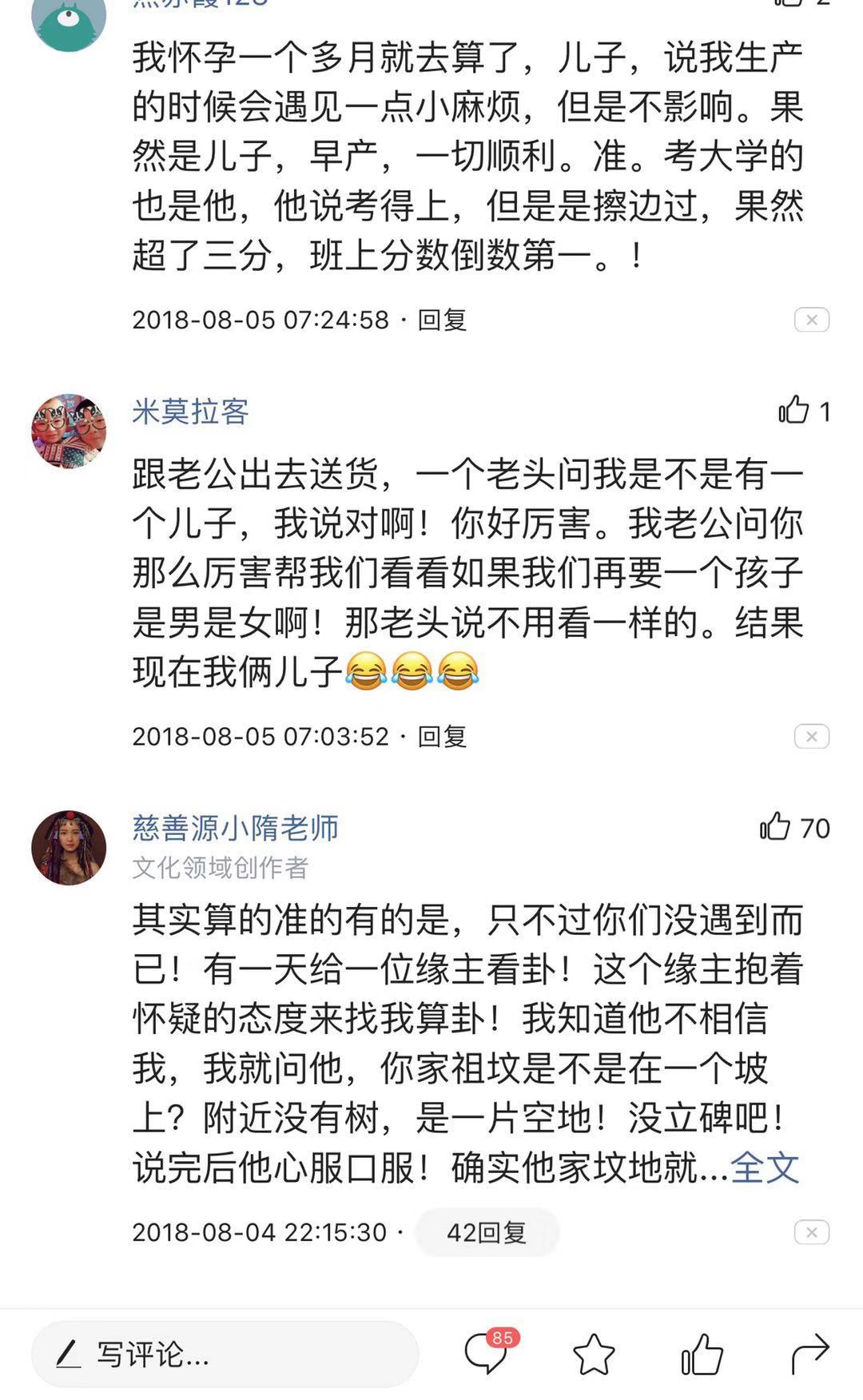Dismiss comment dated 2018-08-05 07:24:58
This screenshot has width=863, height=1400.
(811, 320)
